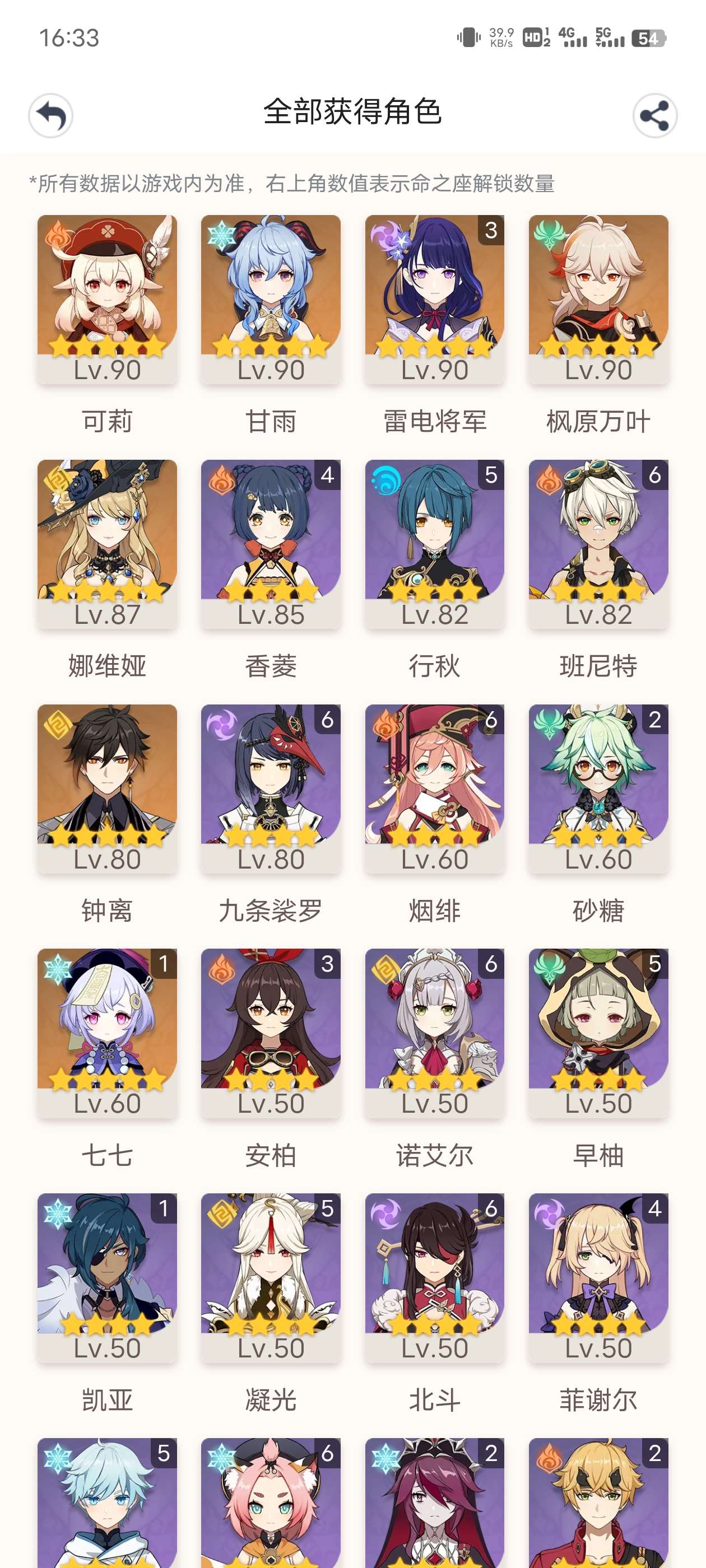
Task: Open the 枫原万叶 card
Action: click(598, 298)
